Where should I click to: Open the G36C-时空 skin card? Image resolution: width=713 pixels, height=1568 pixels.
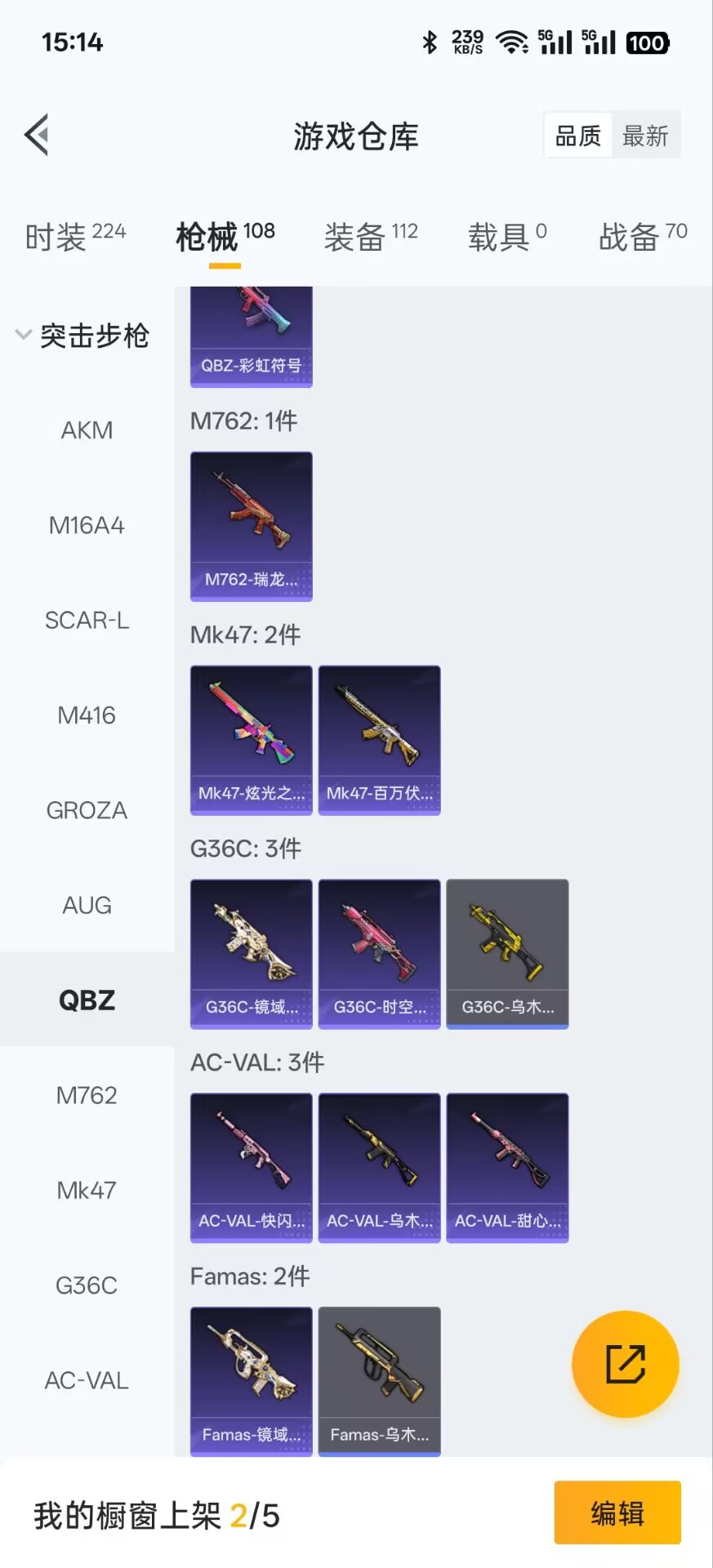379,954
